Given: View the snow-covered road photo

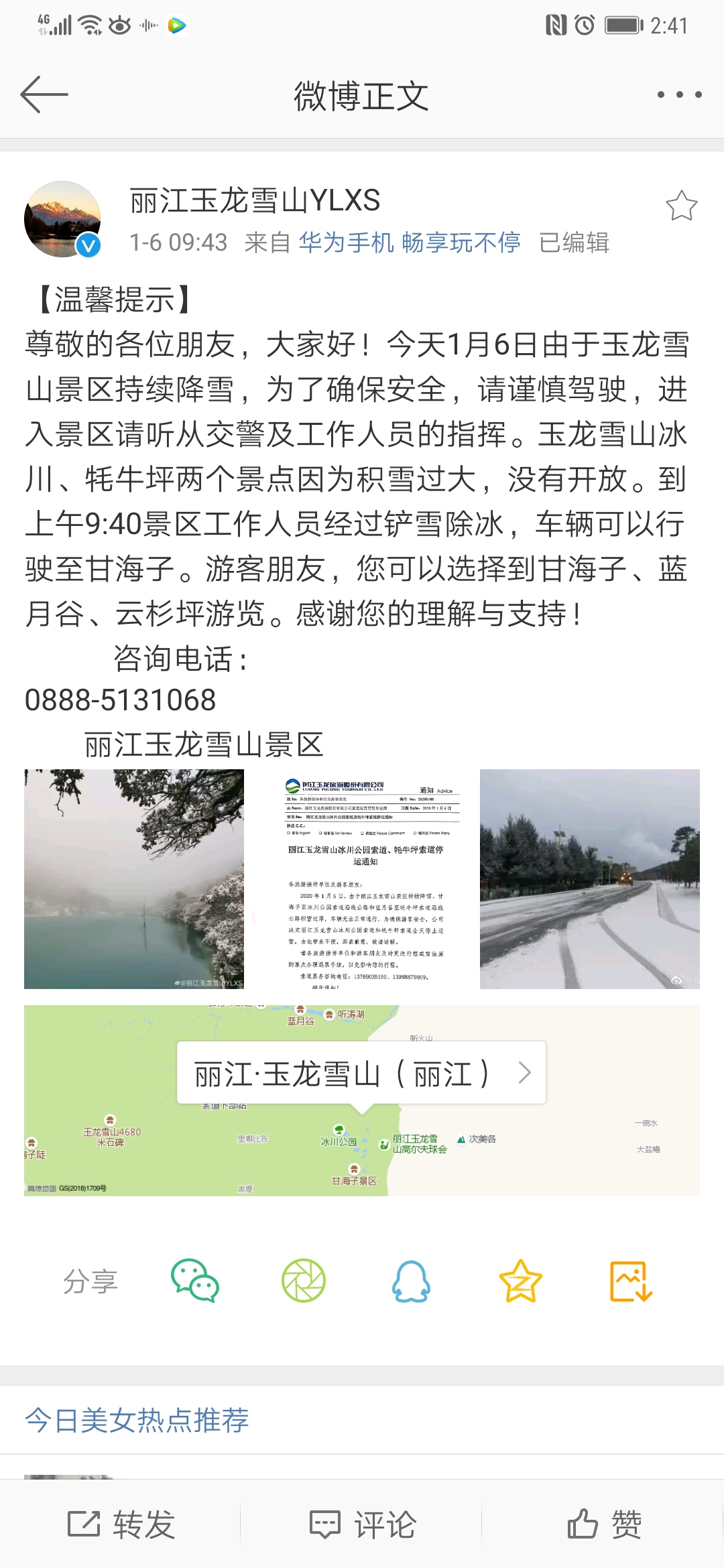Looking at the screenshot, I should tap(589, 878).
